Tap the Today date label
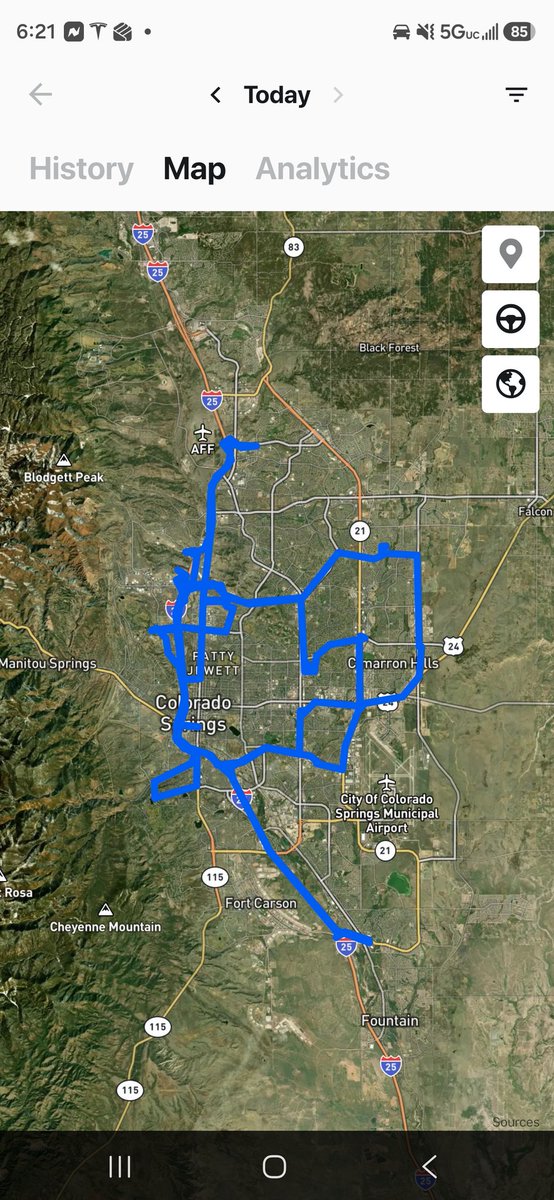 [x=277, y=95]
